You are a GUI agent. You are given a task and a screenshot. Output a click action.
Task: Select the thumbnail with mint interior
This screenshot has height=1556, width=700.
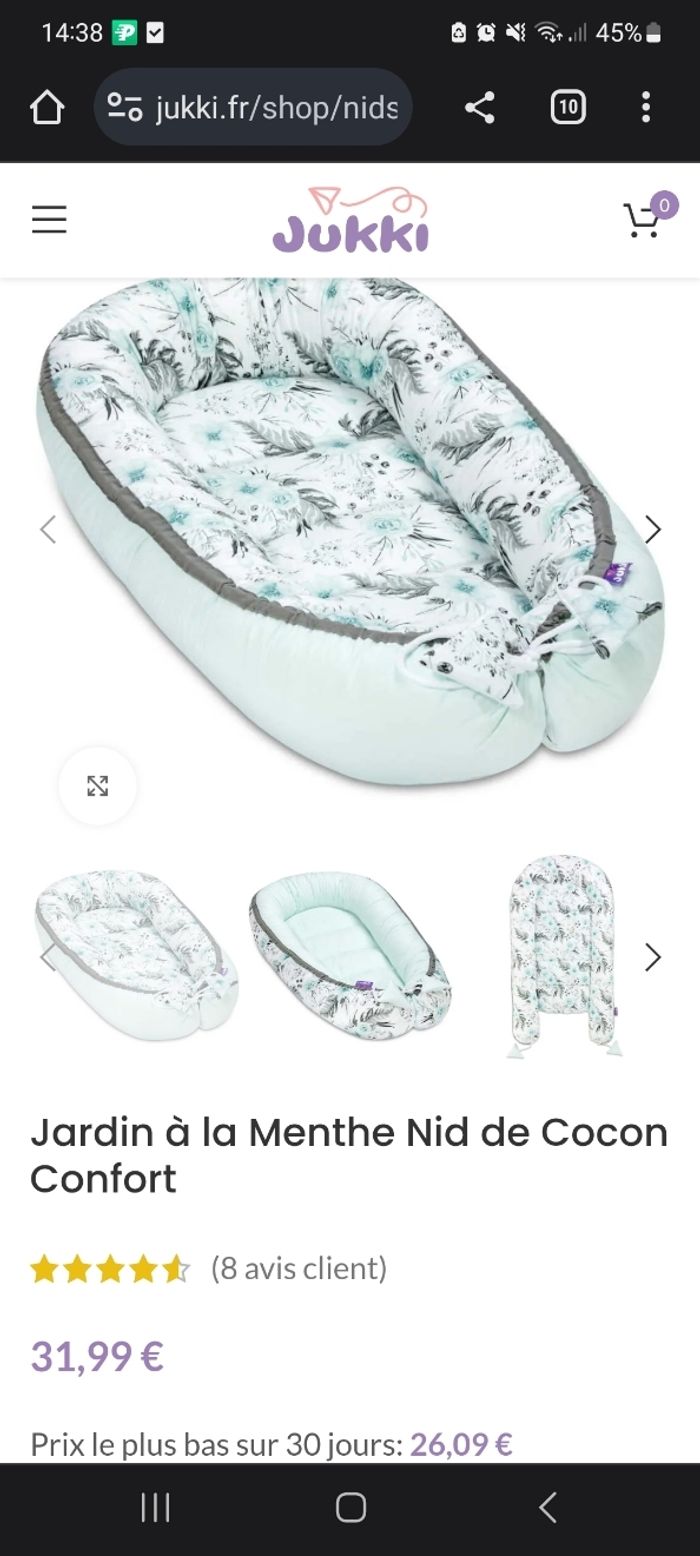tap(350, 956)
